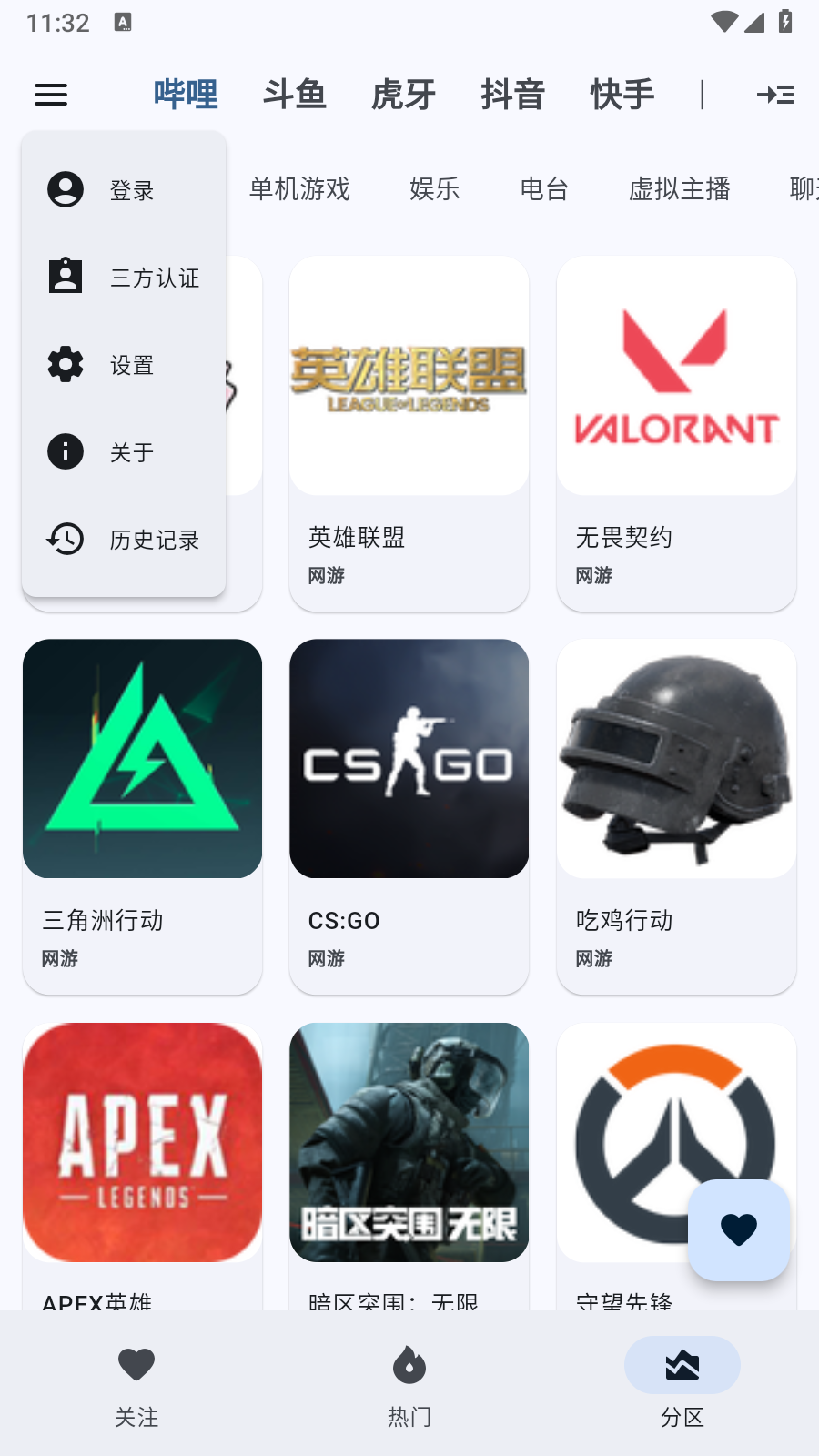Tap the floating heart favorite button
The width and height of the screenshot is (819, 1456).
click(x=739, y=1229)
